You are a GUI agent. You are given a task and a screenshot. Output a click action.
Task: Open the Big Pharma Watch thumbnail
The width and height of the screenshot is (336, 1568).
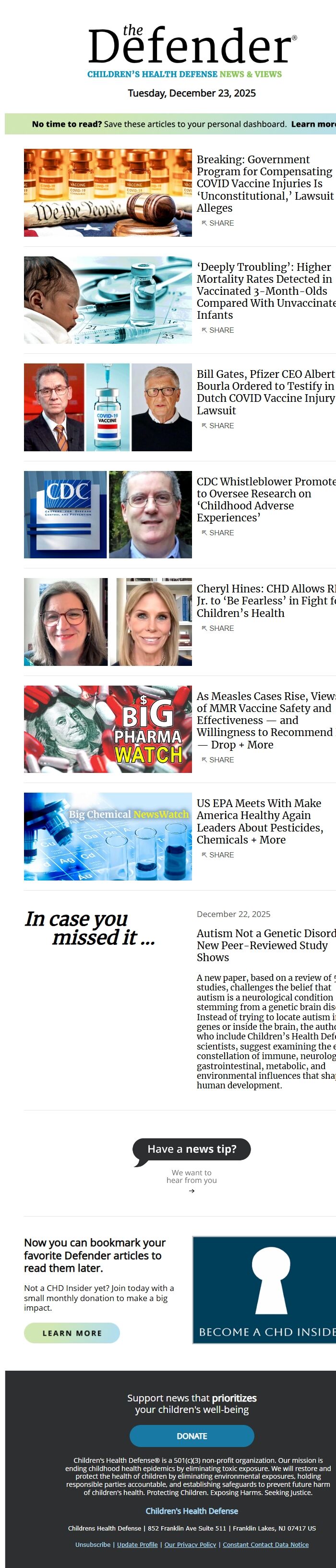[x=108, y=729]
